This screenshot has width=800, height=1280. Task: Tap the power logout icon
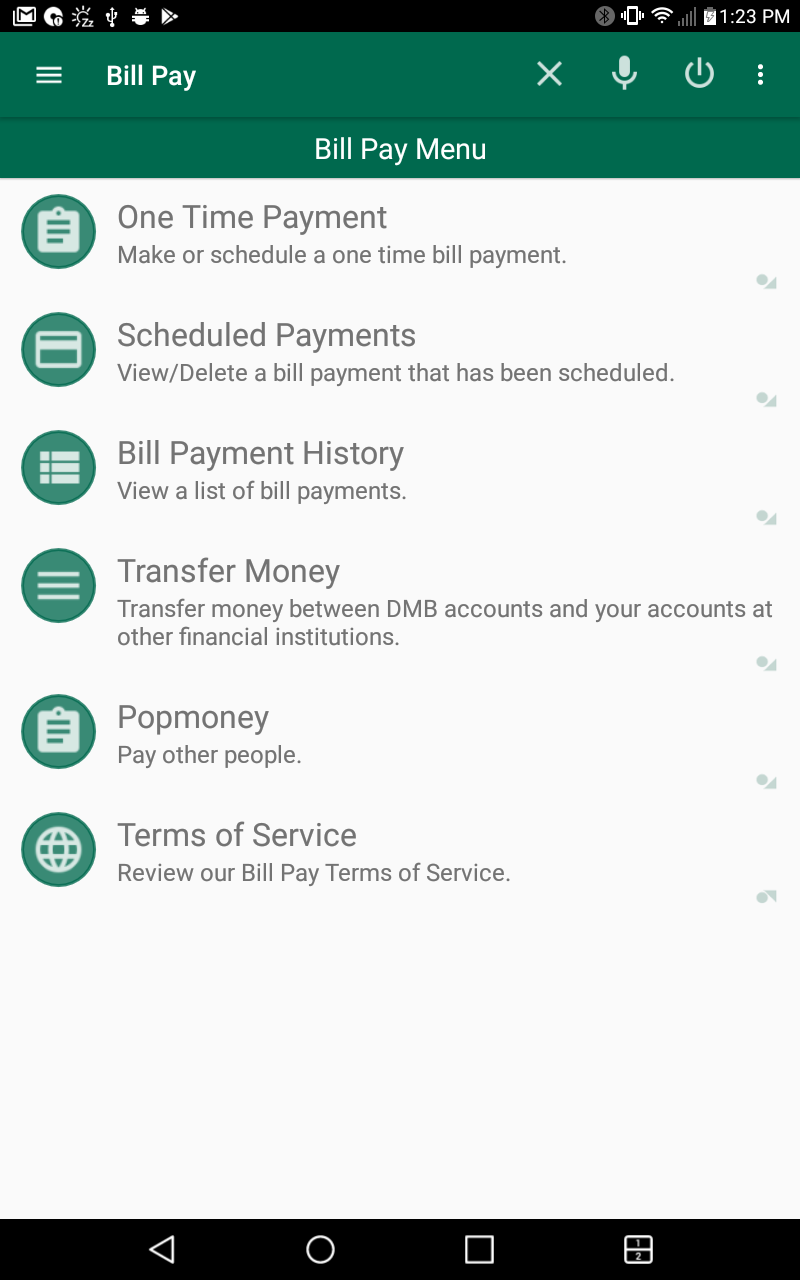pos(699,73)
